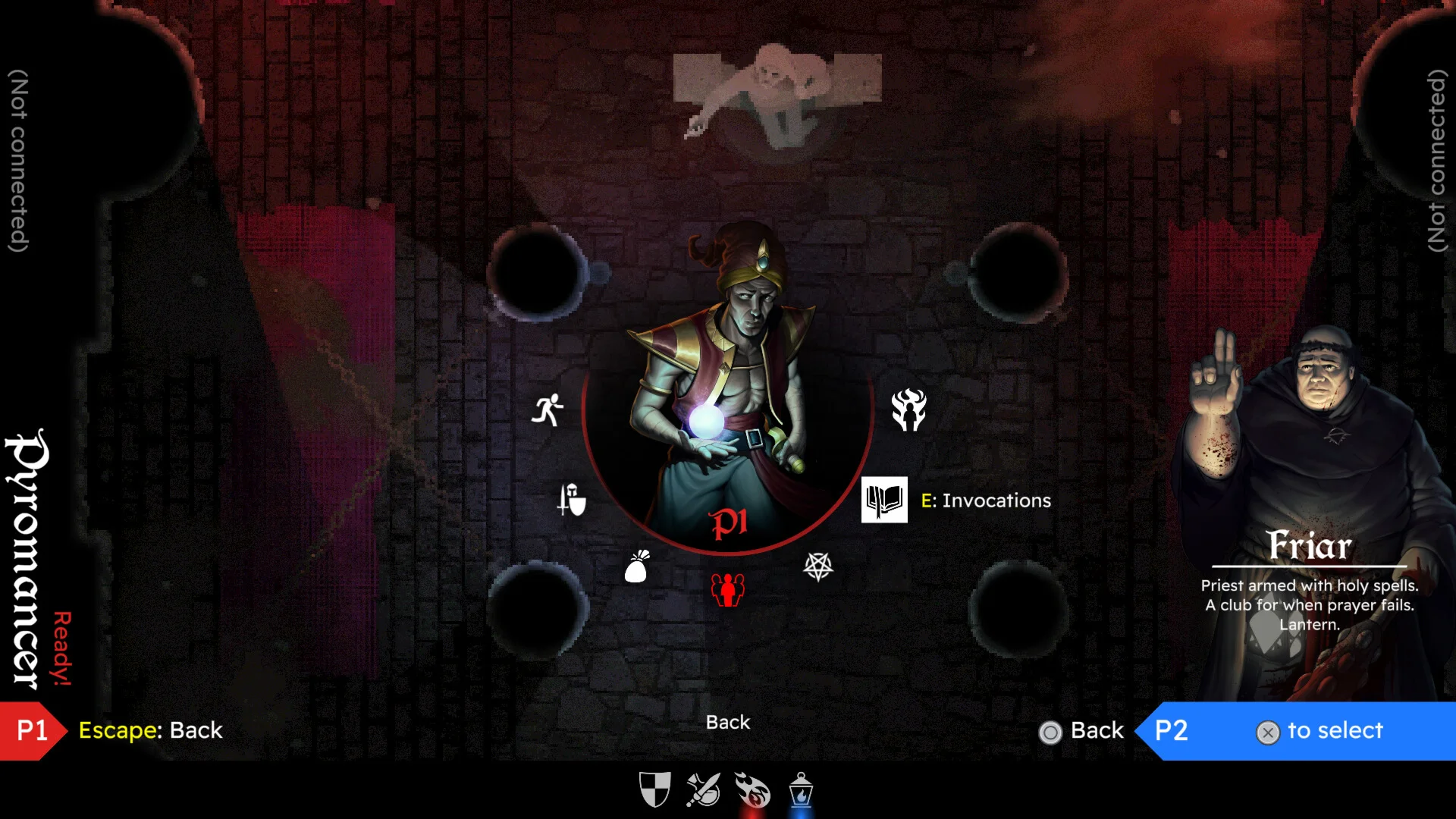Image resolution: width=1456 pixels, height=819 pixels.
Task: Tap the P2 'to select' button
Action: click(1319, 731)
